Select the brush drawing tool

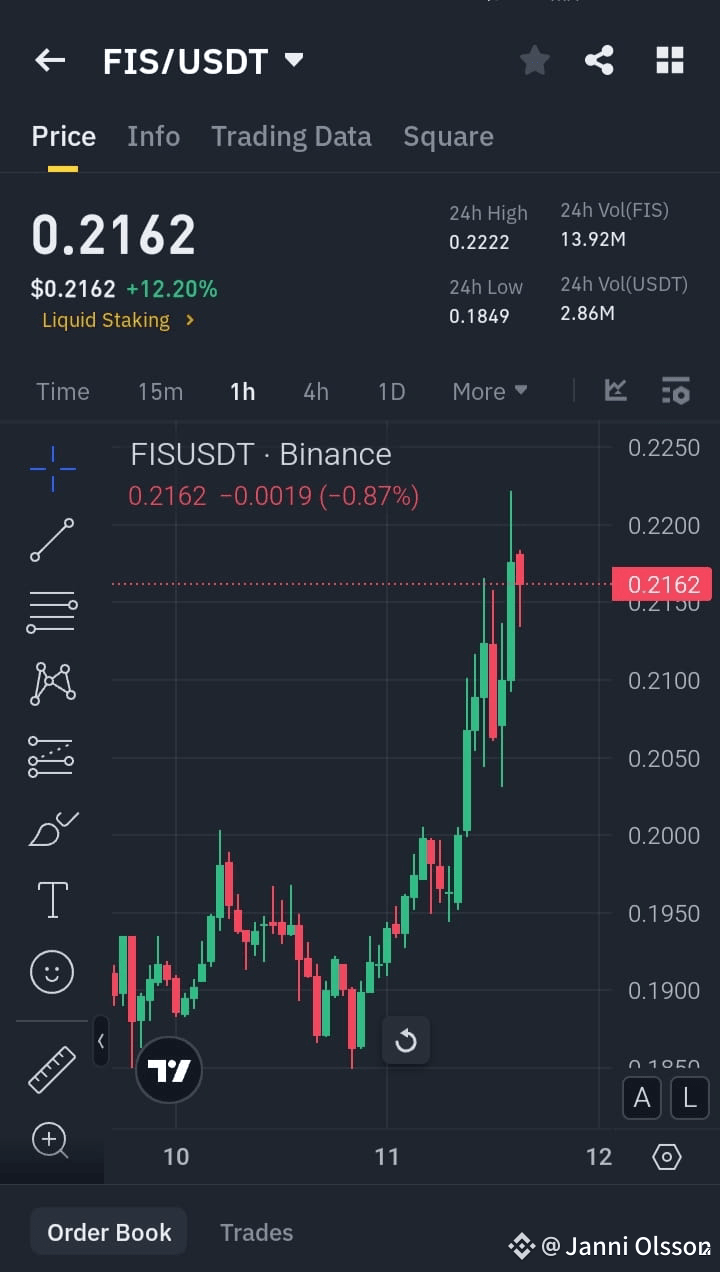coord(51,827)
